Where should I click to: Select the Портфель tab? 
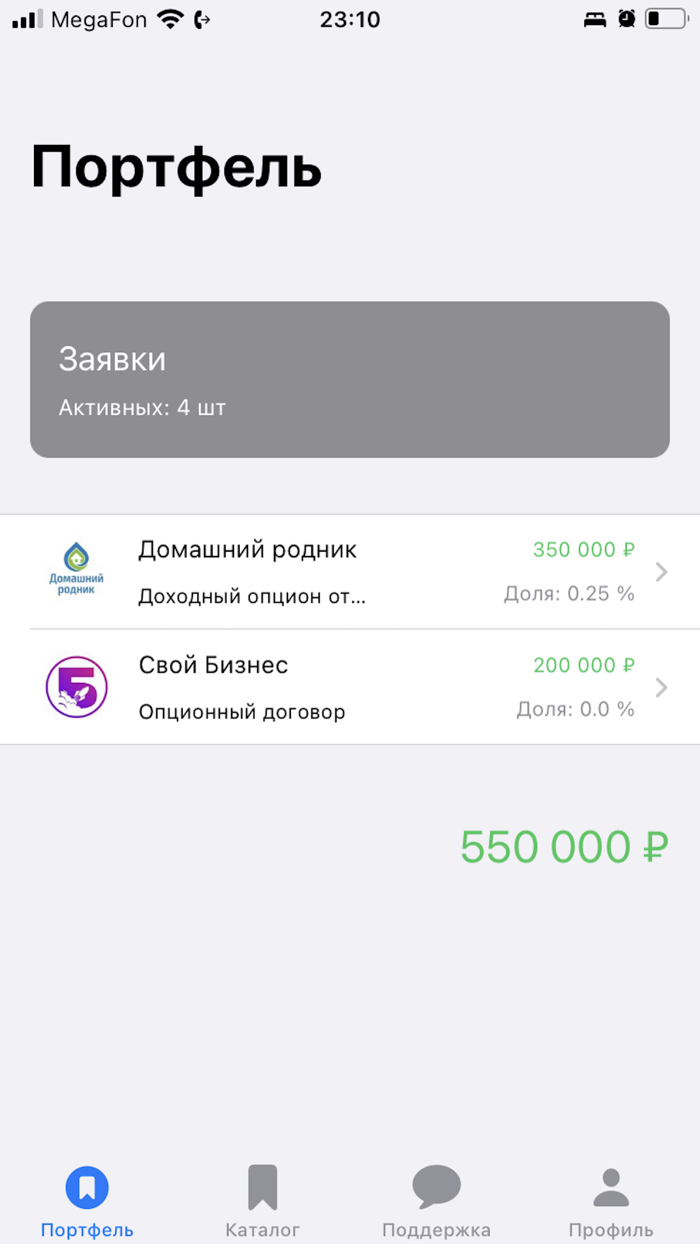tap(87, 1200)
